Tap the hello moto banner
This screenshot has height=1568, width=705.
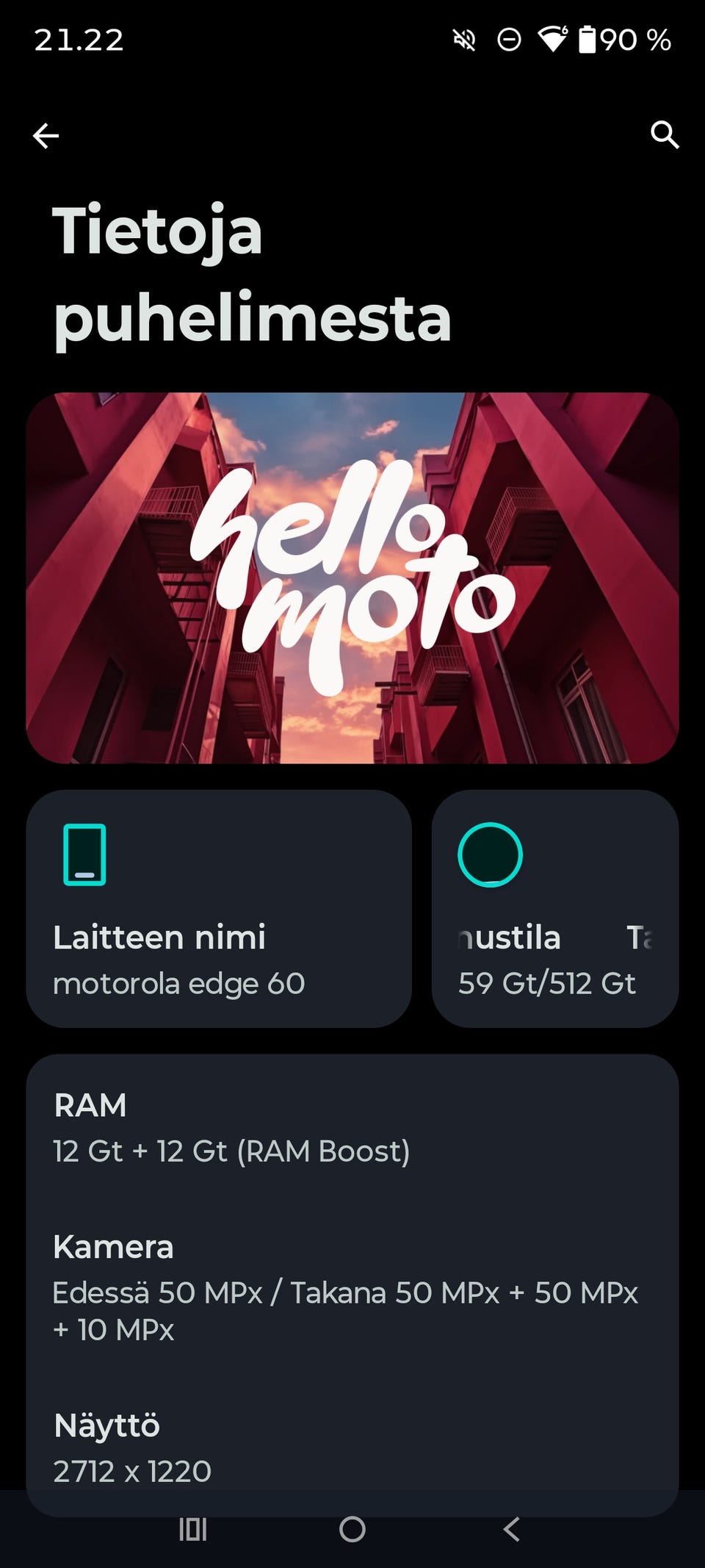[352, 578]
